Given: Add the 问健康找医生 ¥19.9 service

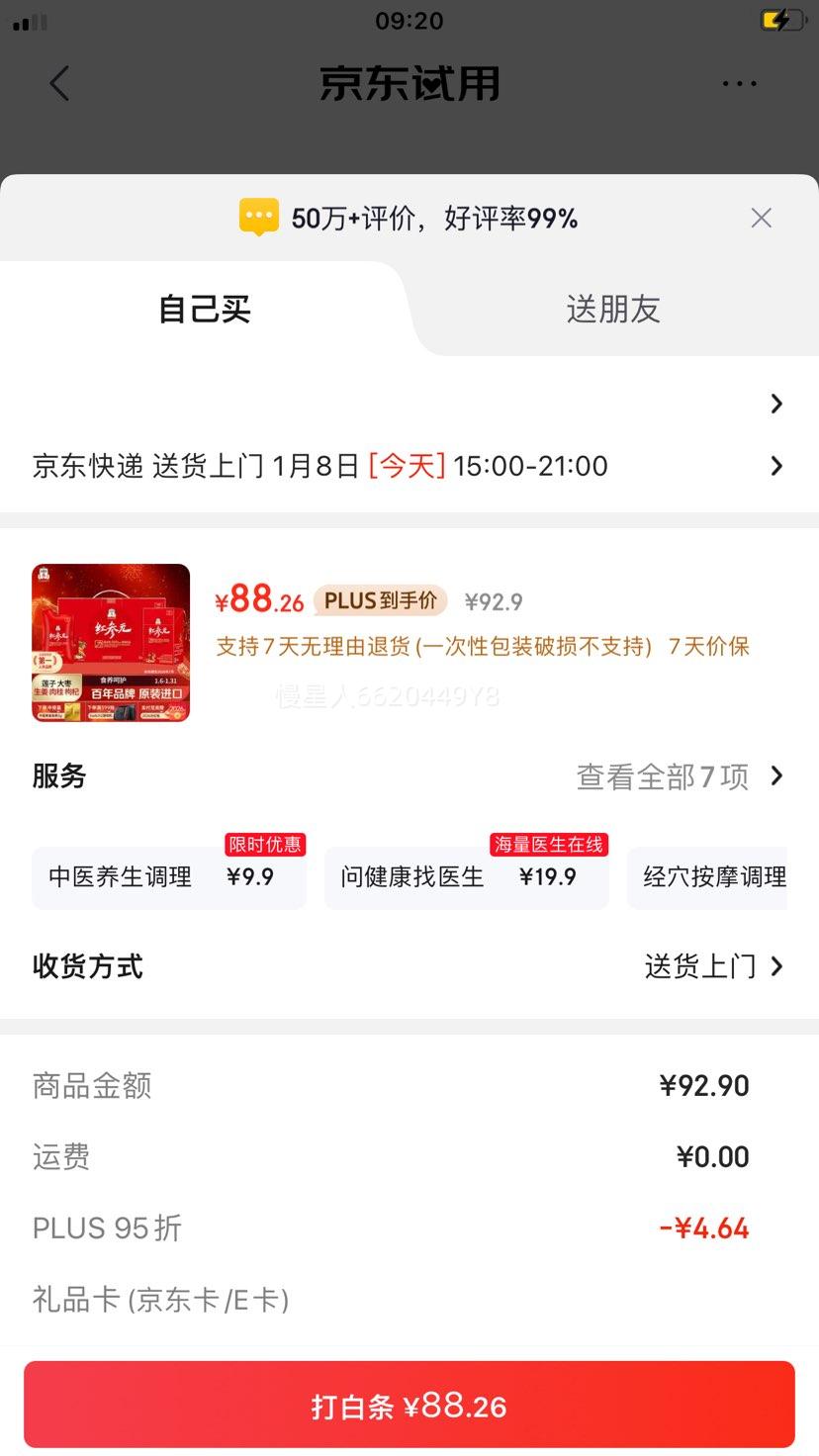Looking at the screenshot, I should [x=466, y=876].
